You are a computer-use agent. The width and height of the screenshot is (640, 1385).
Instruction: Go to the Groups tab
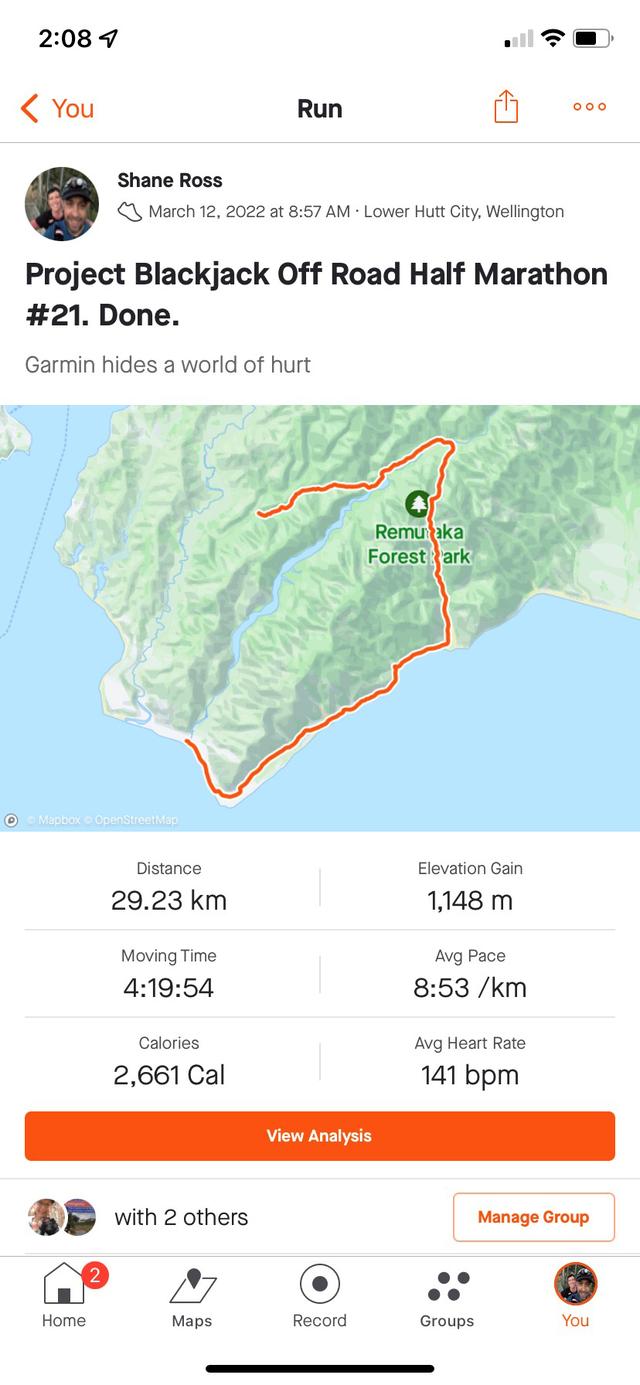click(x=447, y=1294)
